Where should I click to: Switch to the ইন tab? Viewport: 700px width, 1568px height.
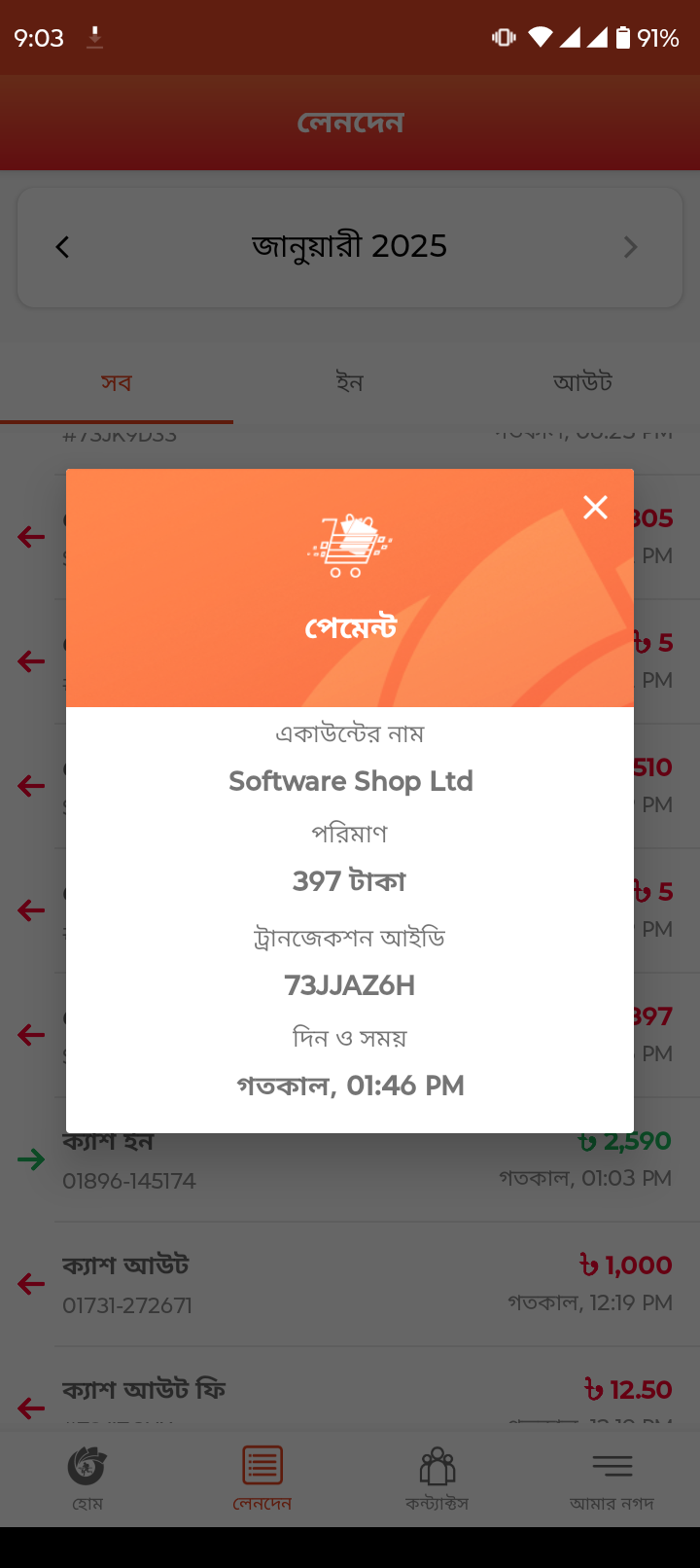coord(349,383)
